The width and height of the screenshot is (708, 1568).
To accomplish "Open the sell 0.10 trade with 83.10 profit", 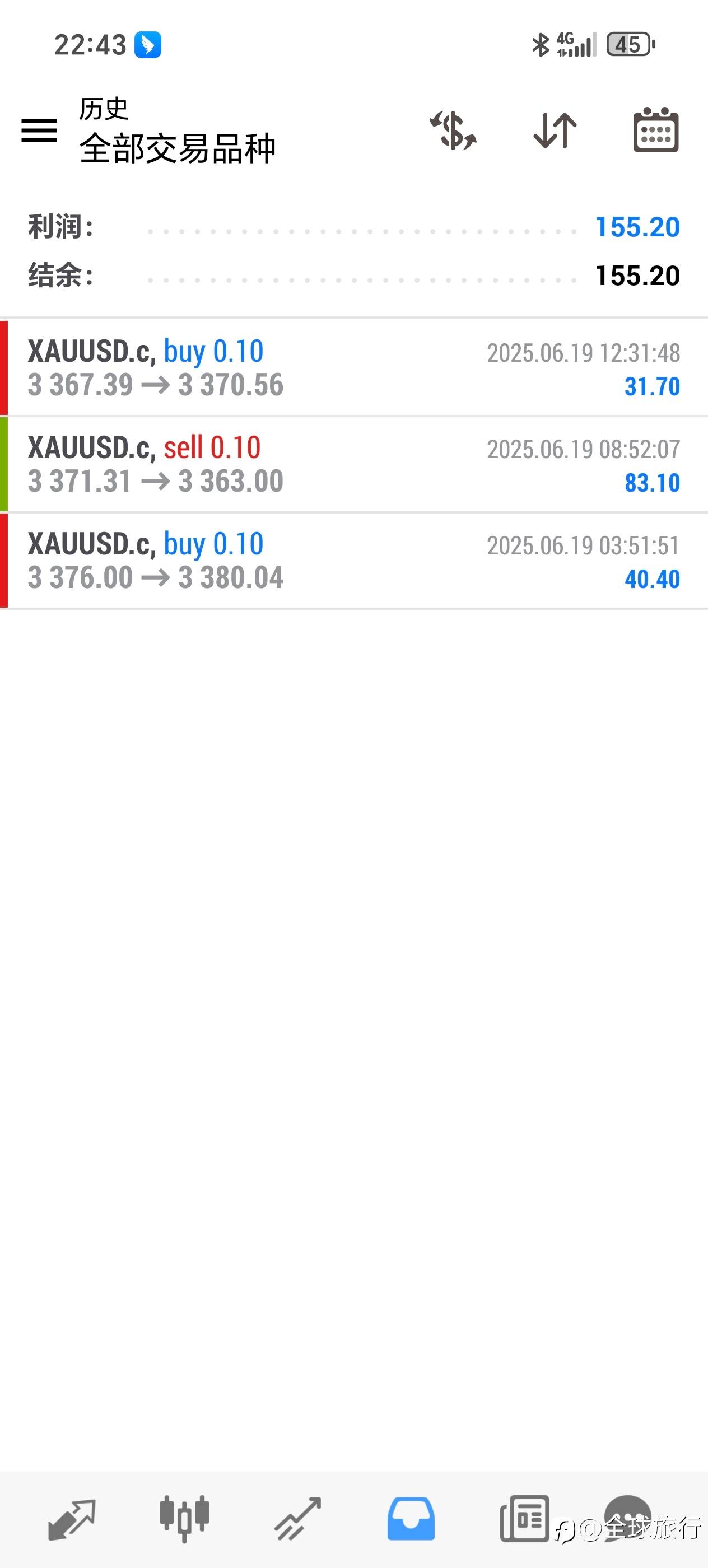I will pyautogui.click(x=353, y=464).
